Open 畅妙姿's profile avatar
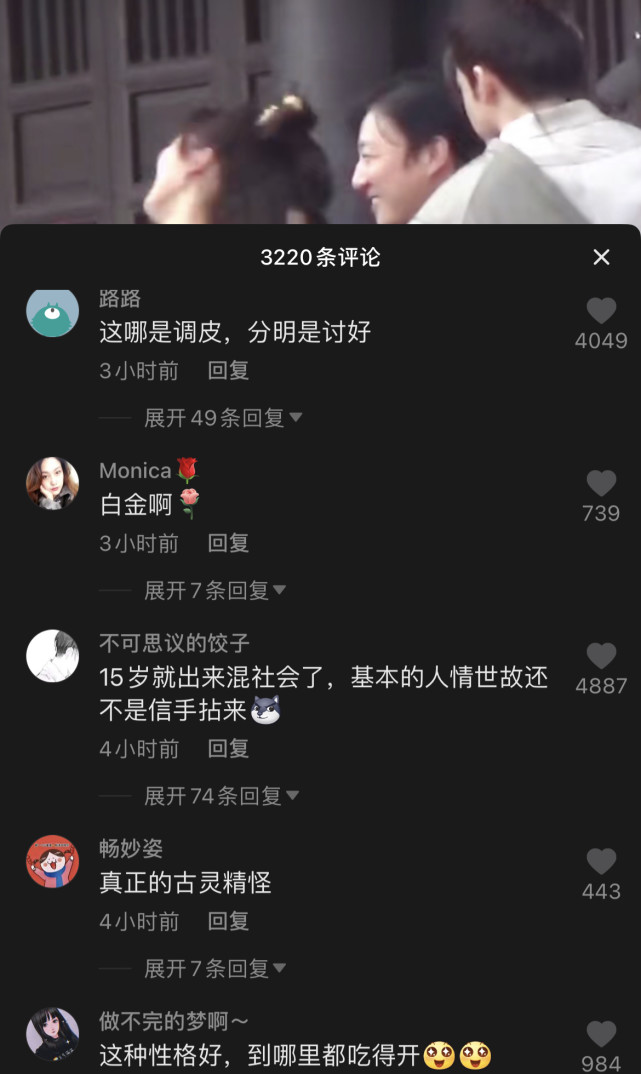Screen dimensions: 641x1074 coord(52,861)
